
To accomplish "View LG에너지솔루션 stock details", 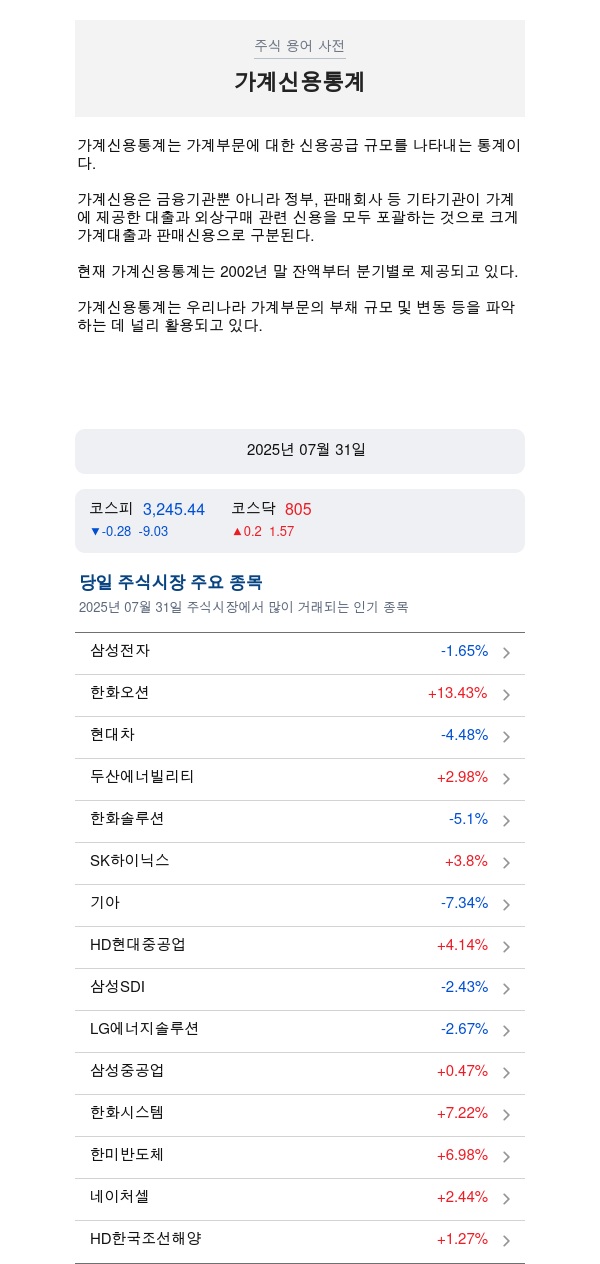I will (300, 1031).
